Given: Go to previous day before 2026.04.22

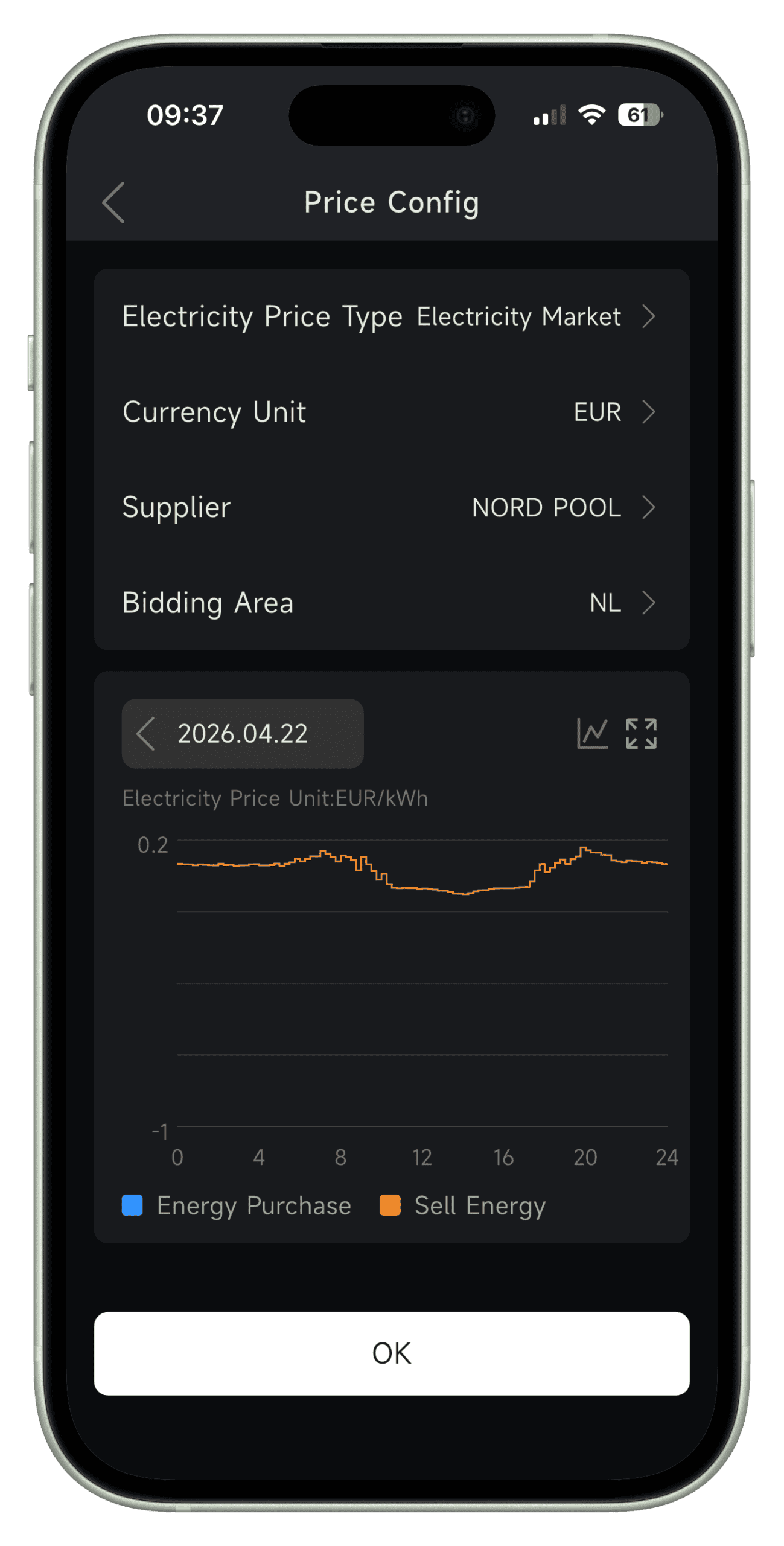Looking at the screenshot, I should point(146,734).
